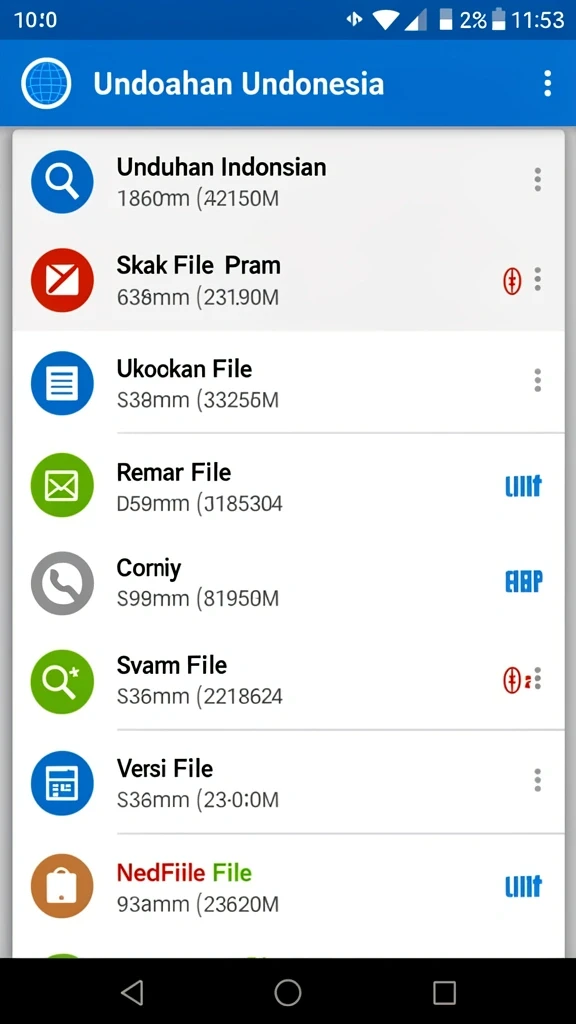Select the Remar File row
The height and width of the screenshot is (1024, 576).
[288, 485]
